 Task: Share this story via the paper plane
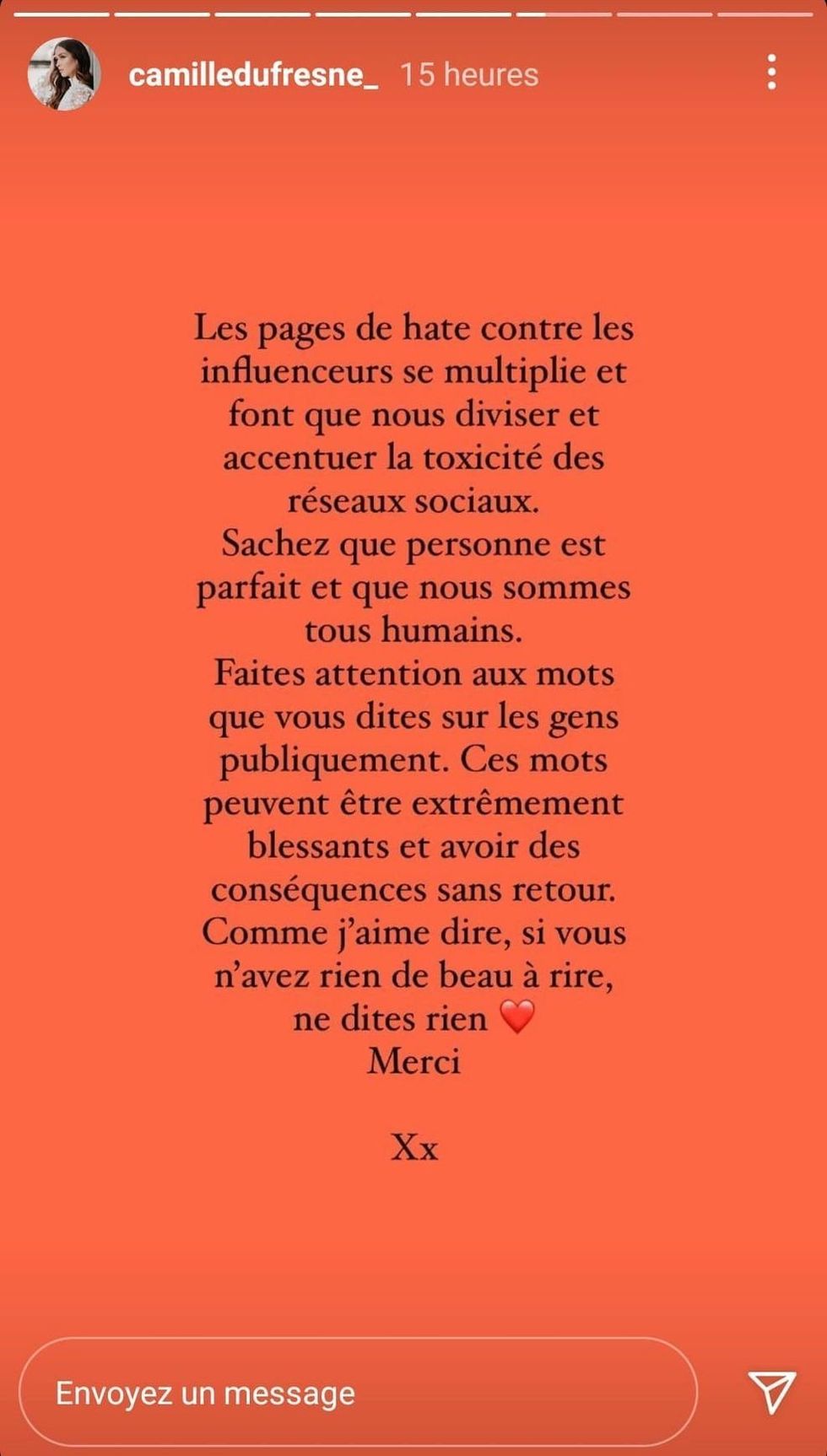point(771,1391)
